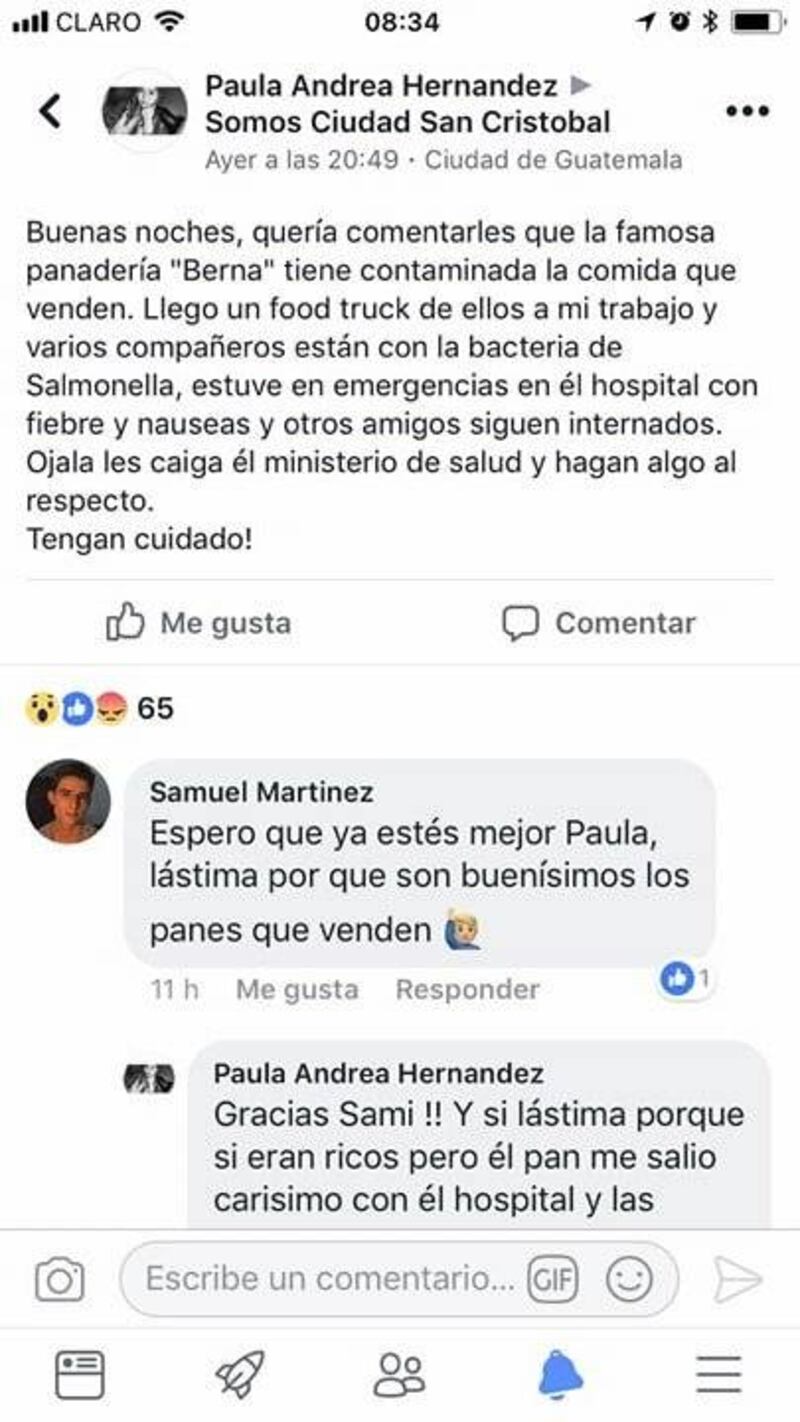Open Paula Andrea Hernandez's profile from post header

(381, 86)
